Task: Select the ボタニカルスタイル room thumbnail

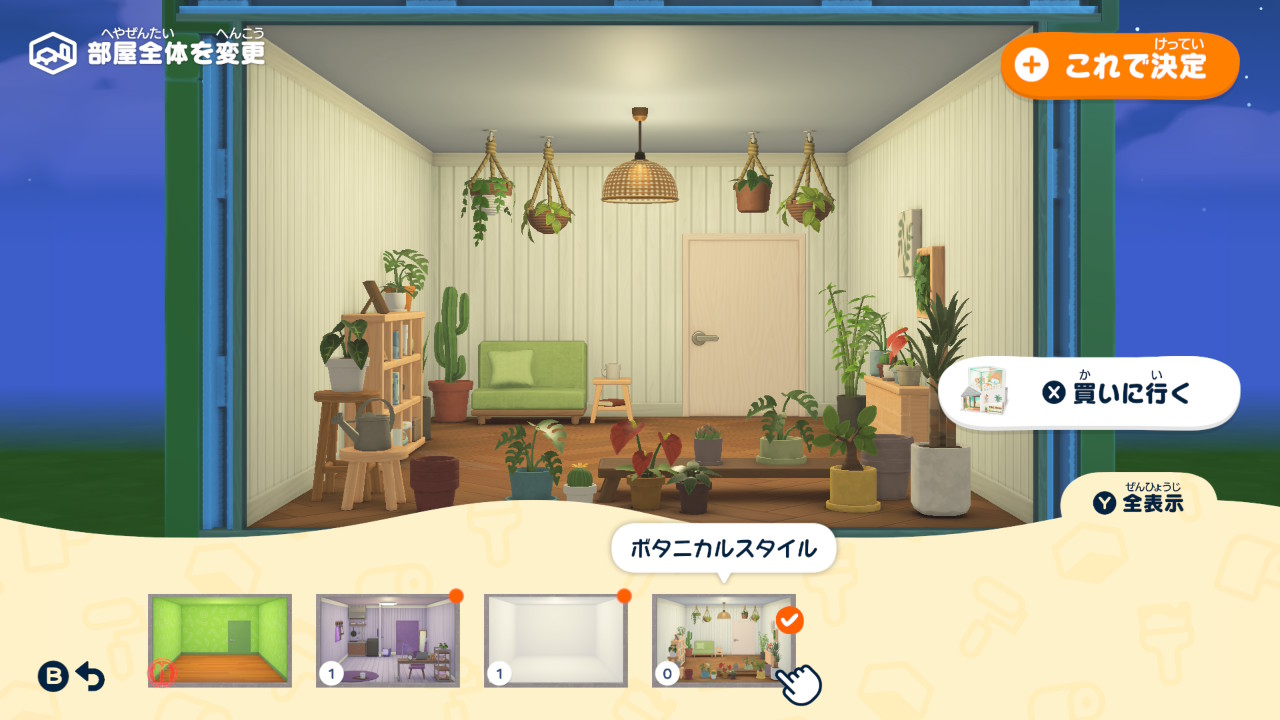Action: [723, 640]
